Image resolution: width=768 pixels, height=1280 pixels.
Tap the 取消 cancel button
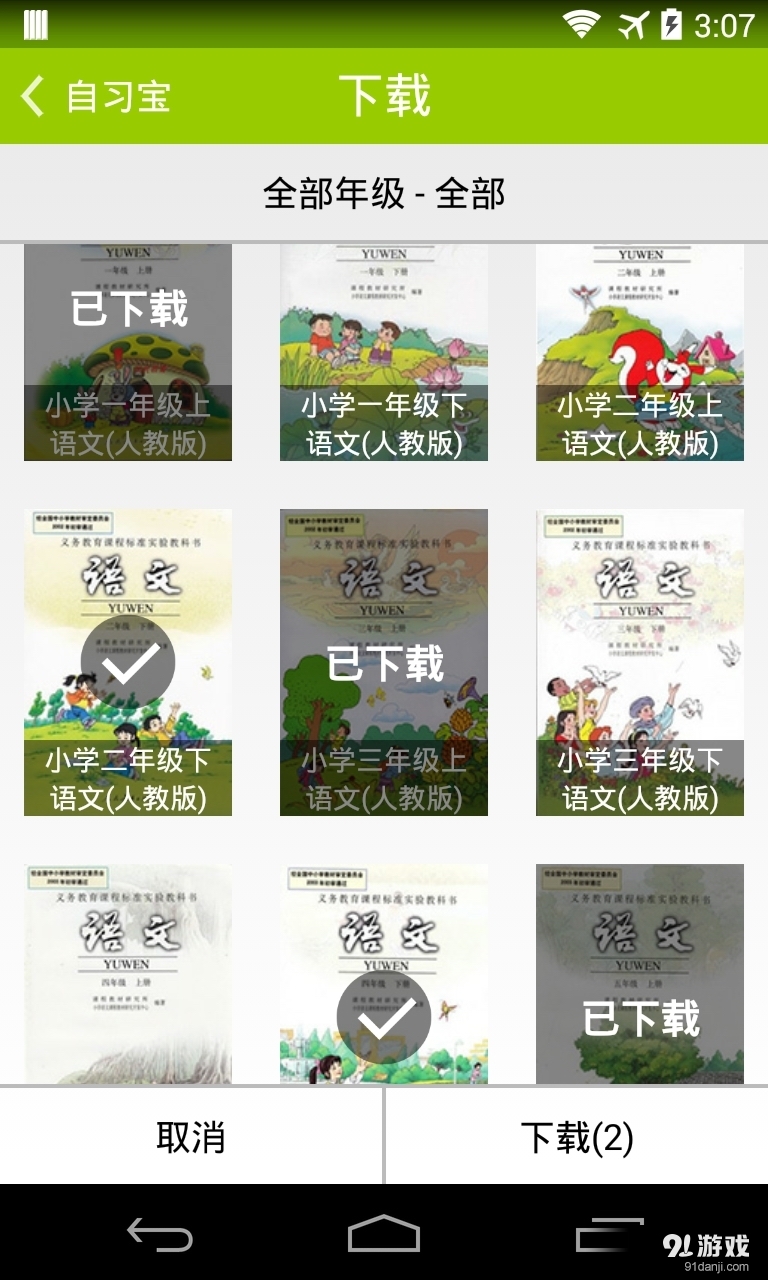[x=191, y=1136]
